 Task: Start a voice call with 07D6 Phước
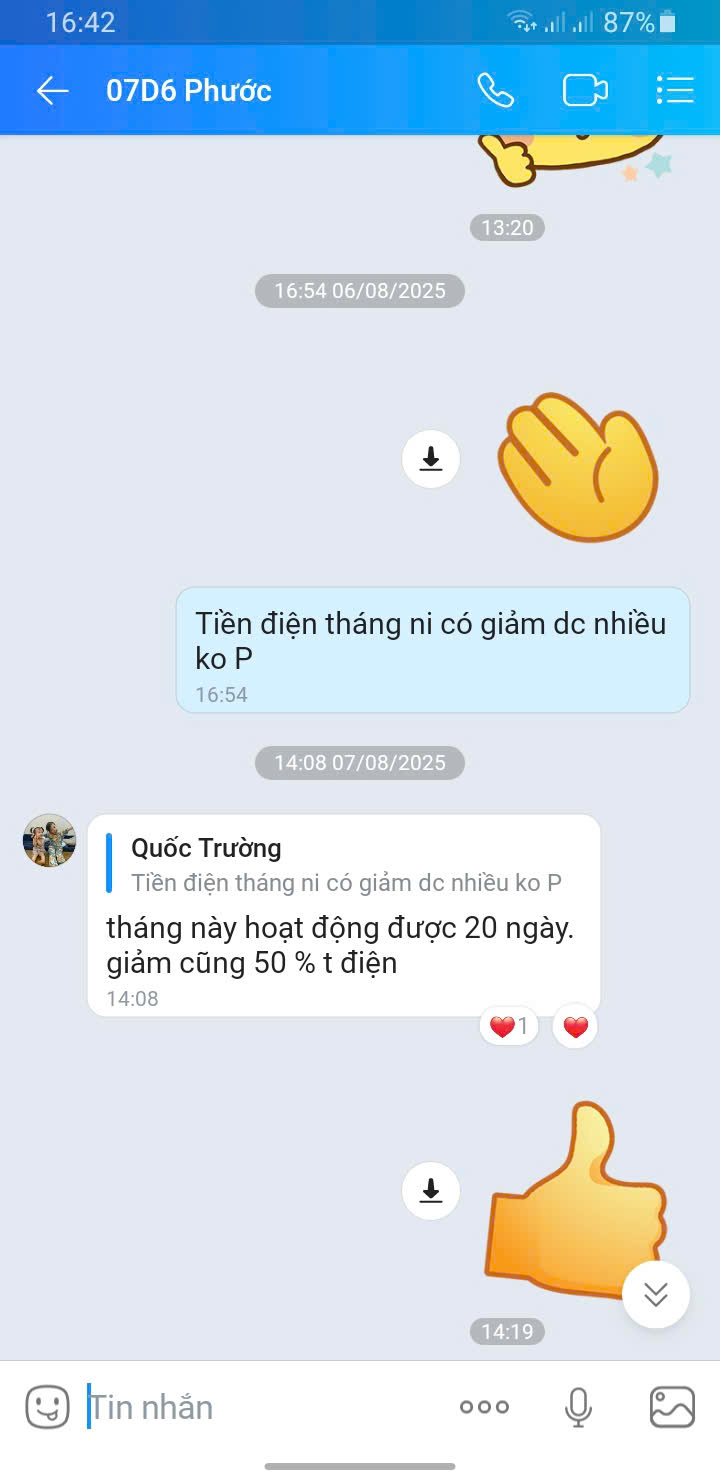495,91
